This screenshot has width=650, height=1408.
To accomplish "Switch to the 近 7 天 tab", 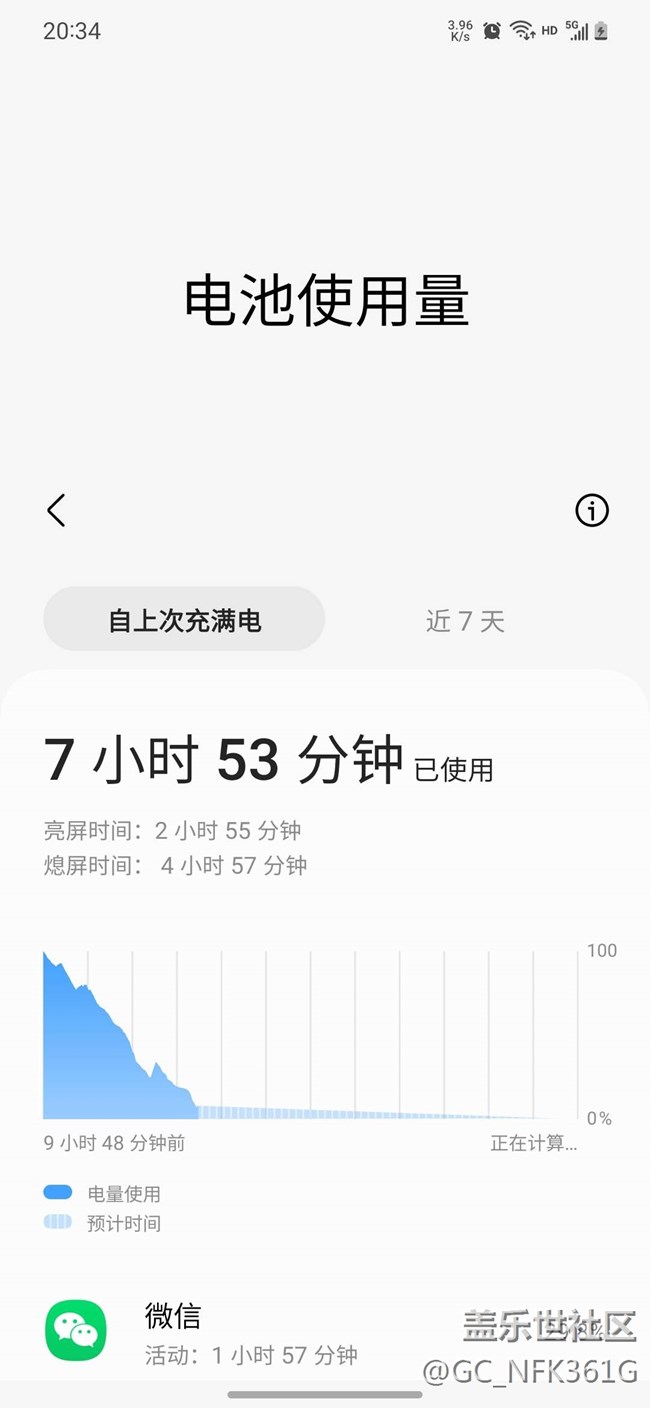I will coord(465,621).
